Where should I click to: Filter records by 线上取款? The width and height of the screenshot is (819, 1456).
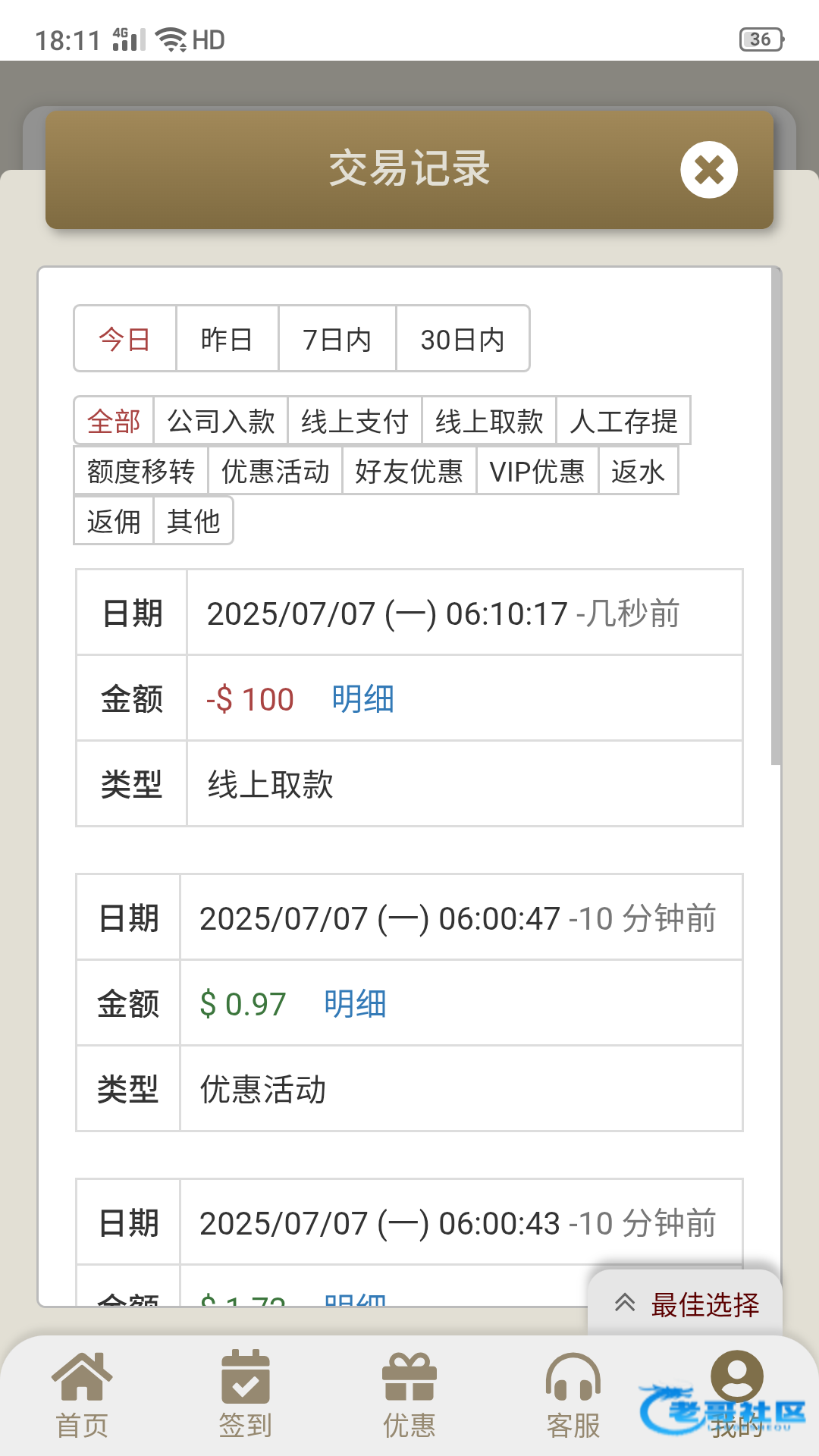pos(489,421)
